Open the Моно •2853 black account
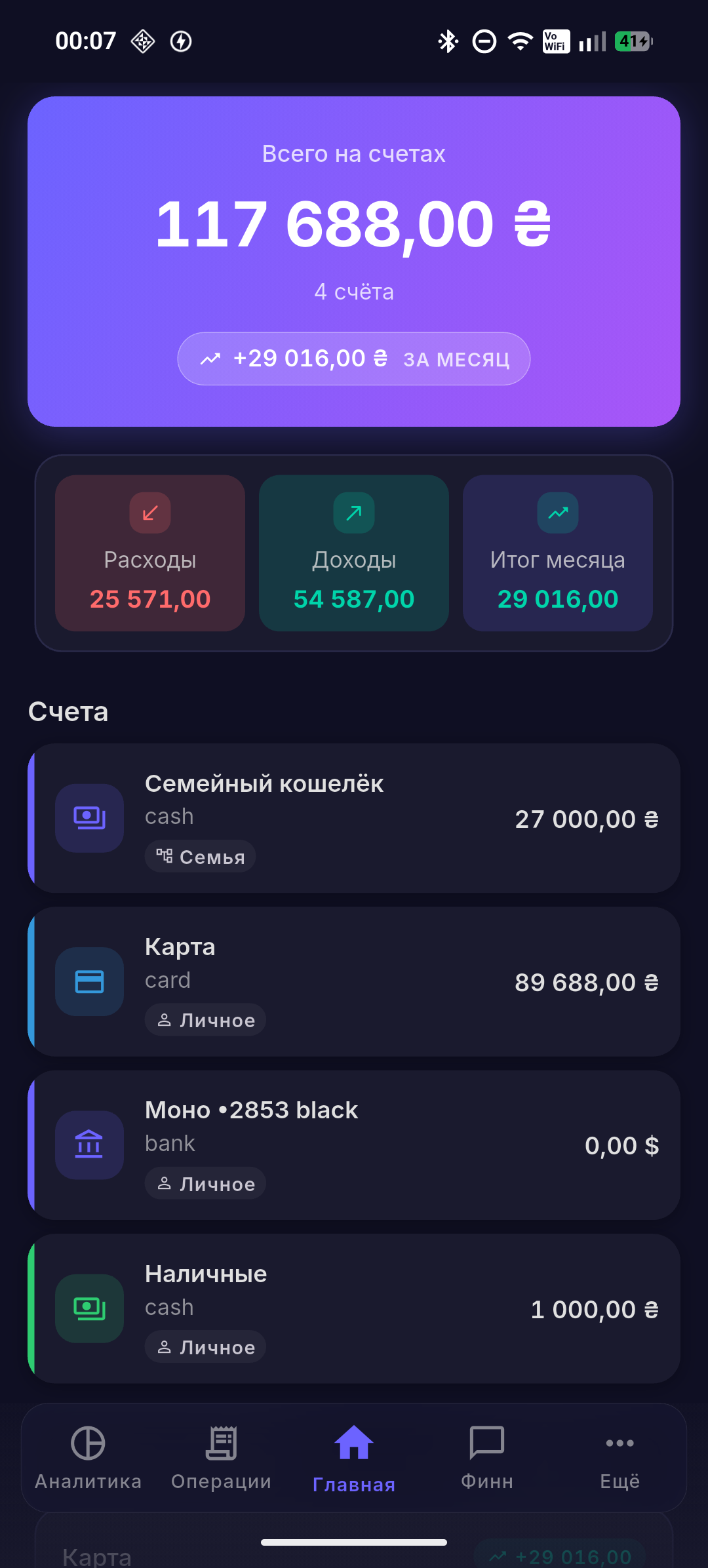This screenshot has height=1568, width=708. click(354, 1145)
